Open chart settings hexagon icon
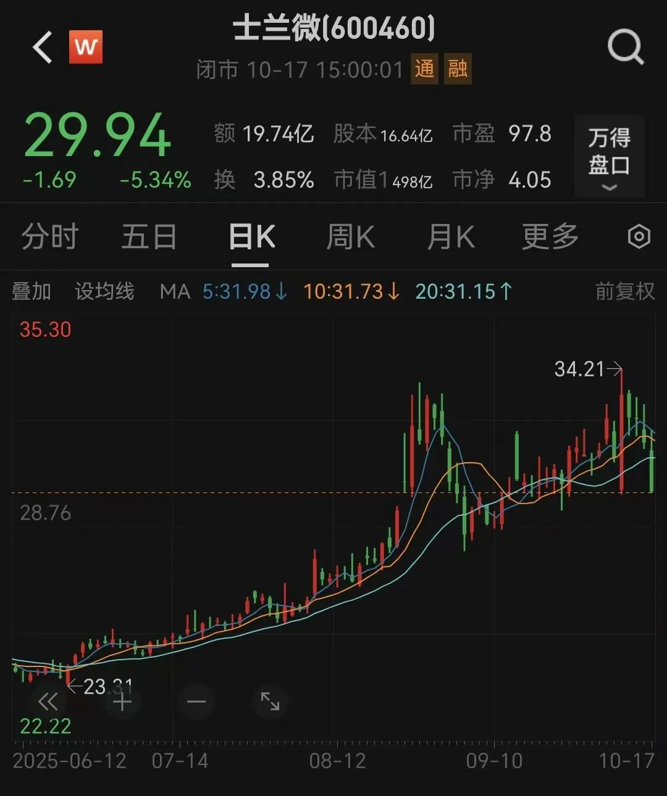Viewport: 667px width, 796px height. coord(638,237)
